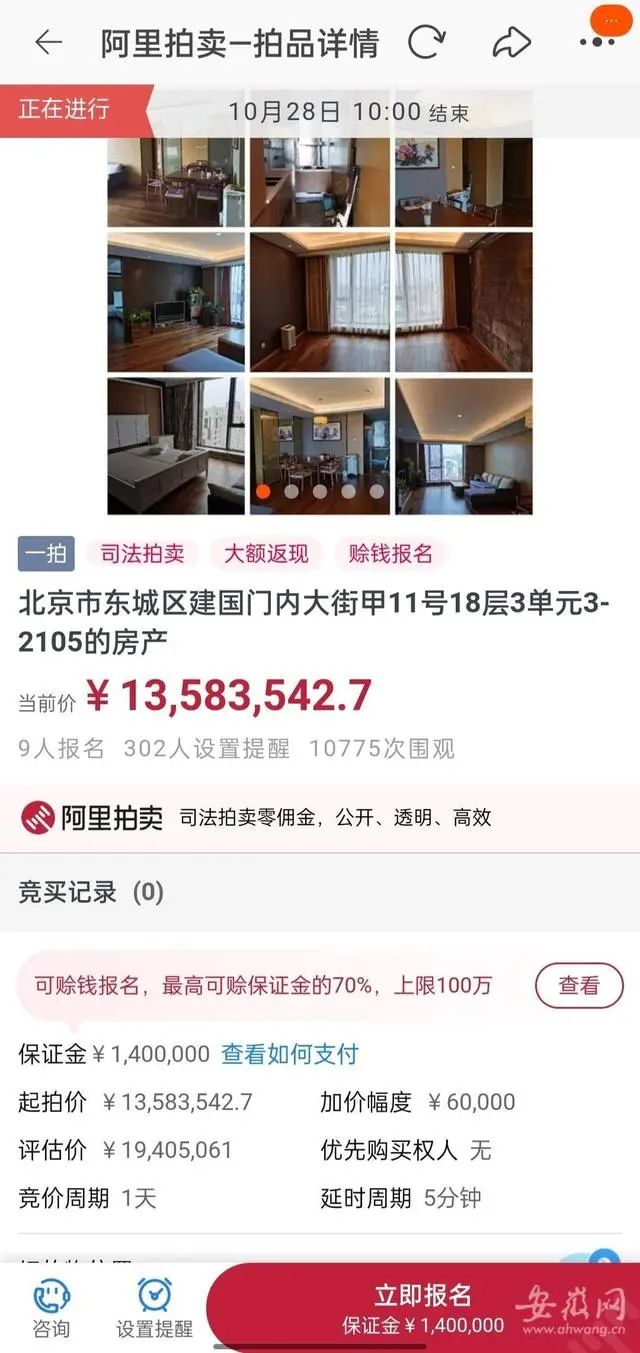The image size is (640, 1353).
Task: Share this auction listing
Action: click(x=511, y=42)
